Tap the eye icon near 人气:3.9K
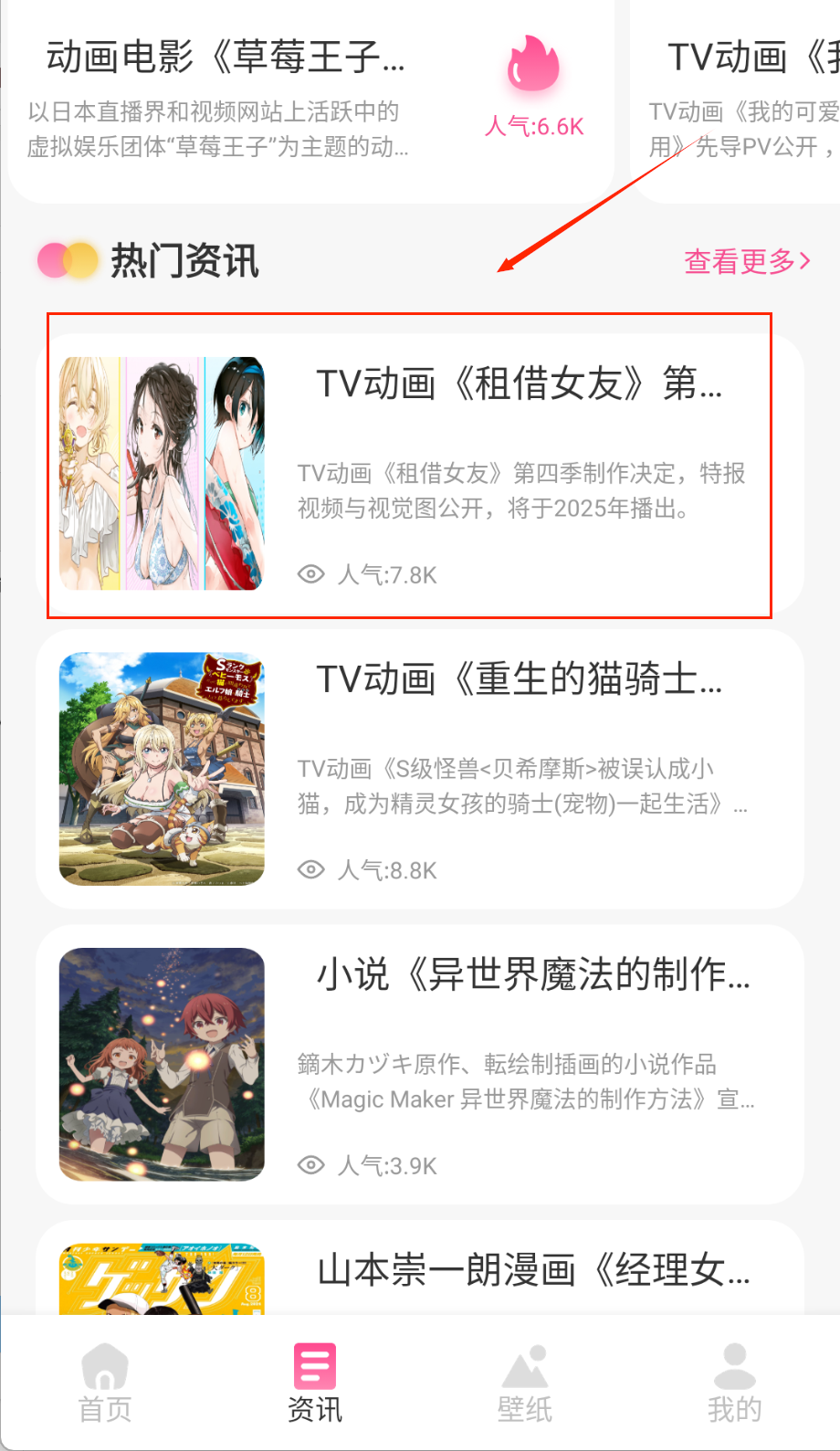This screenshot has width=840, height=1451. [x=311, y=1165]
